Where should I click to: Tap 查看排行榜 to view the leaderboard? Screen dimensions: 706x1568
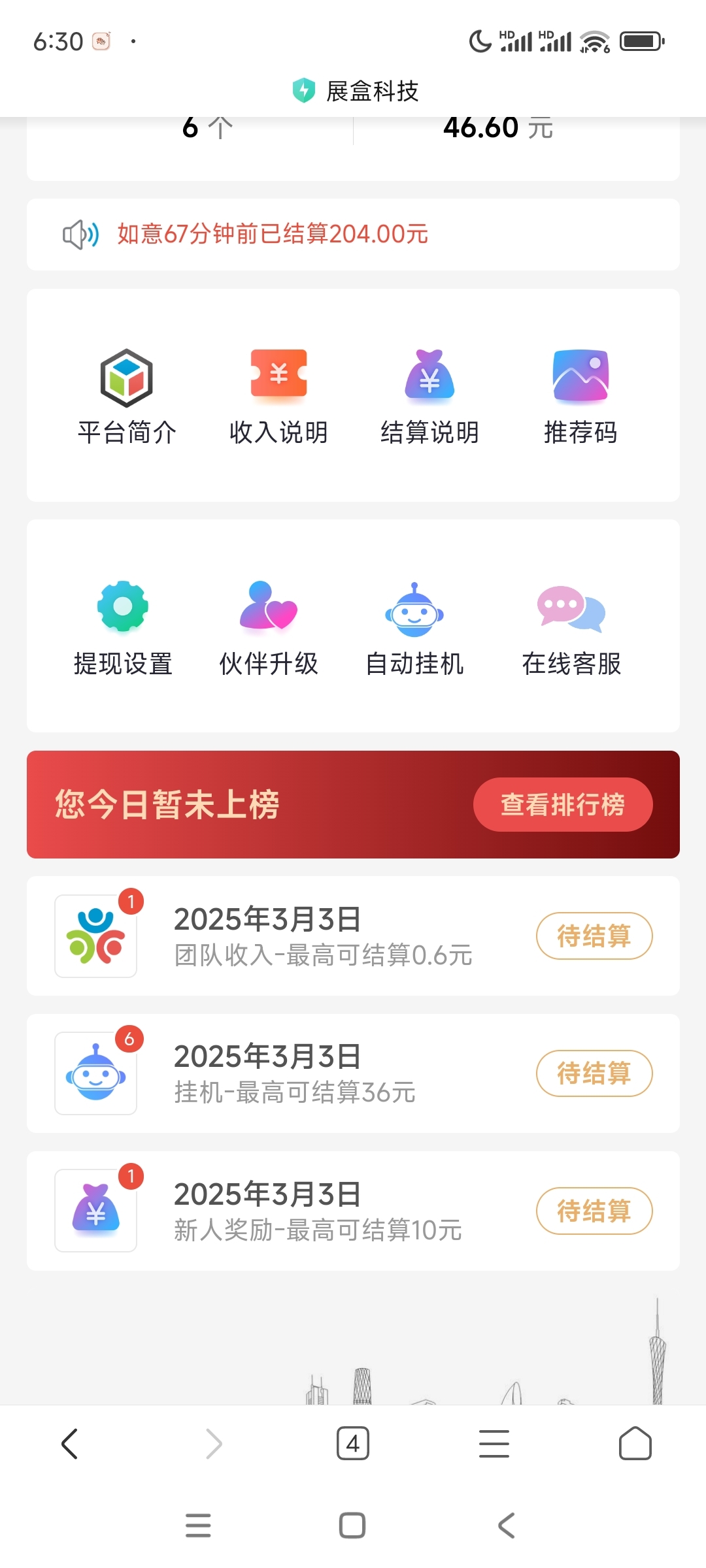(563, 804)
